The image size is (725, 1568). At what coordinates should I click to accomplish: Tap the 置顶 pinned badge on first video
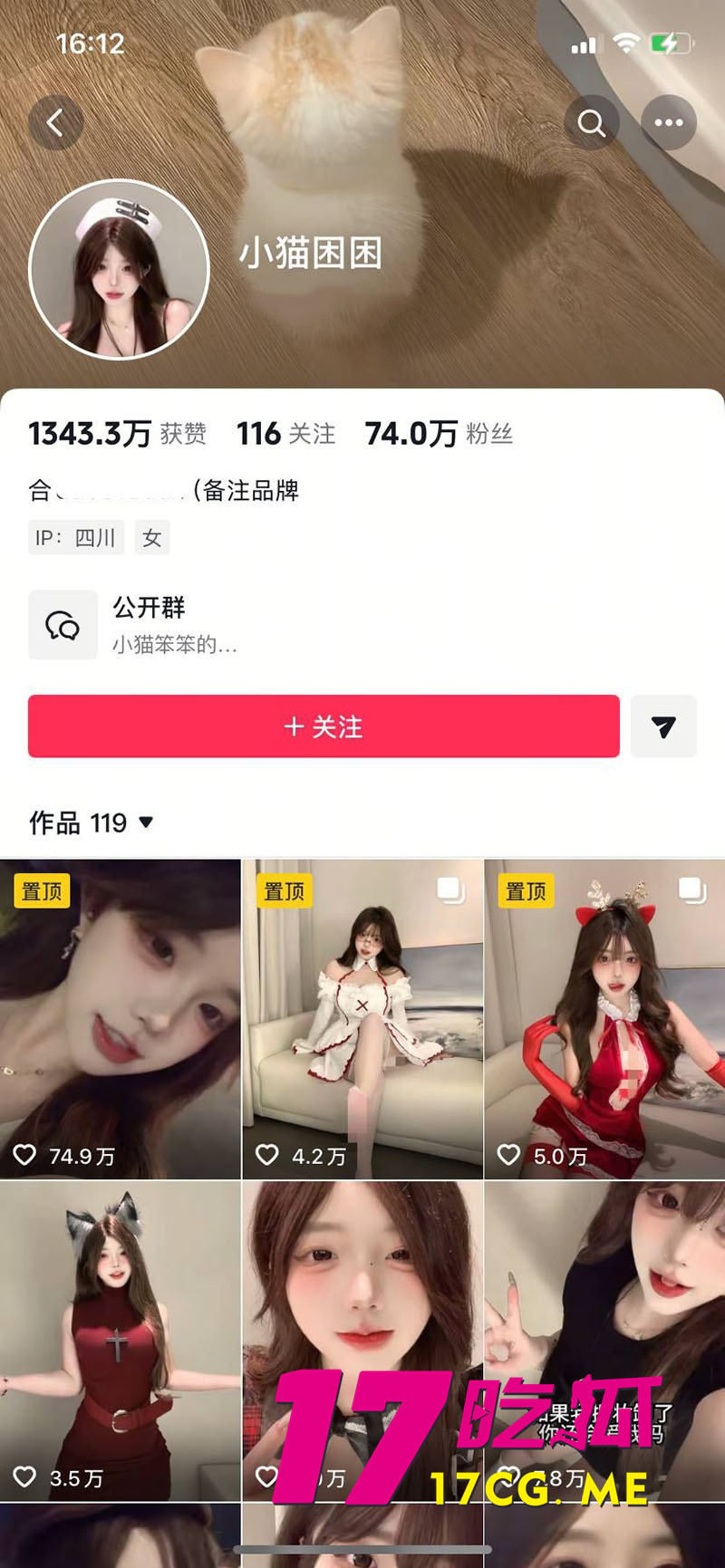pyautogui.click(x=41, y=890)
